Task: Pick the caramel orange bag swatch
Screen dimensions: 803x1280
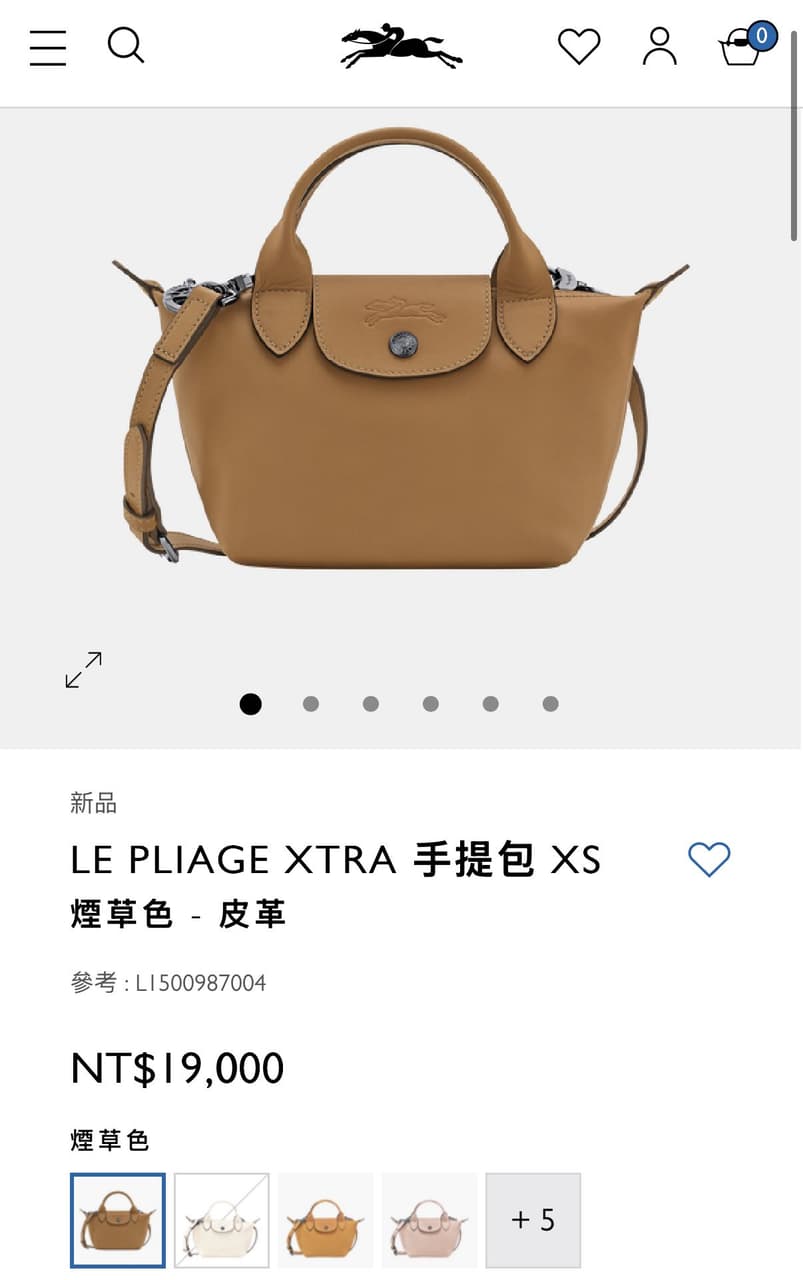Action: (x=326, y=1220)
